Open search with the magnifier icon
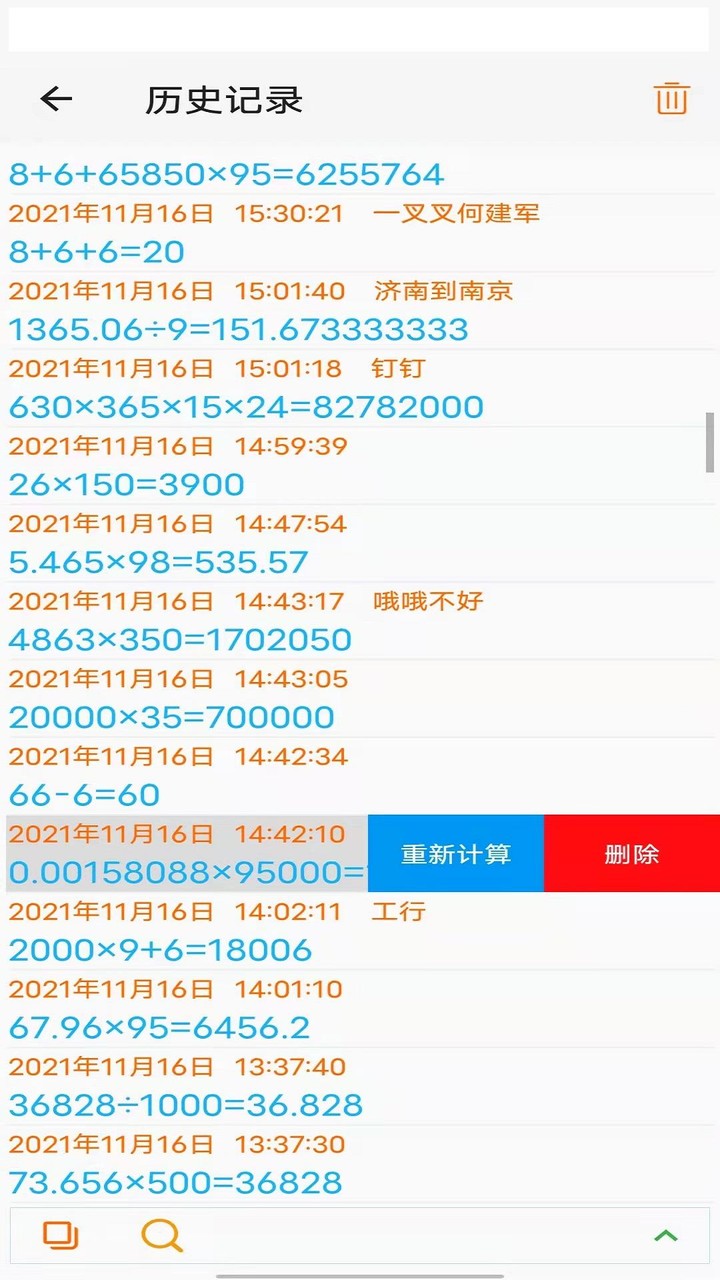This screenshot has width=720, height=1280. point(162,1236)
